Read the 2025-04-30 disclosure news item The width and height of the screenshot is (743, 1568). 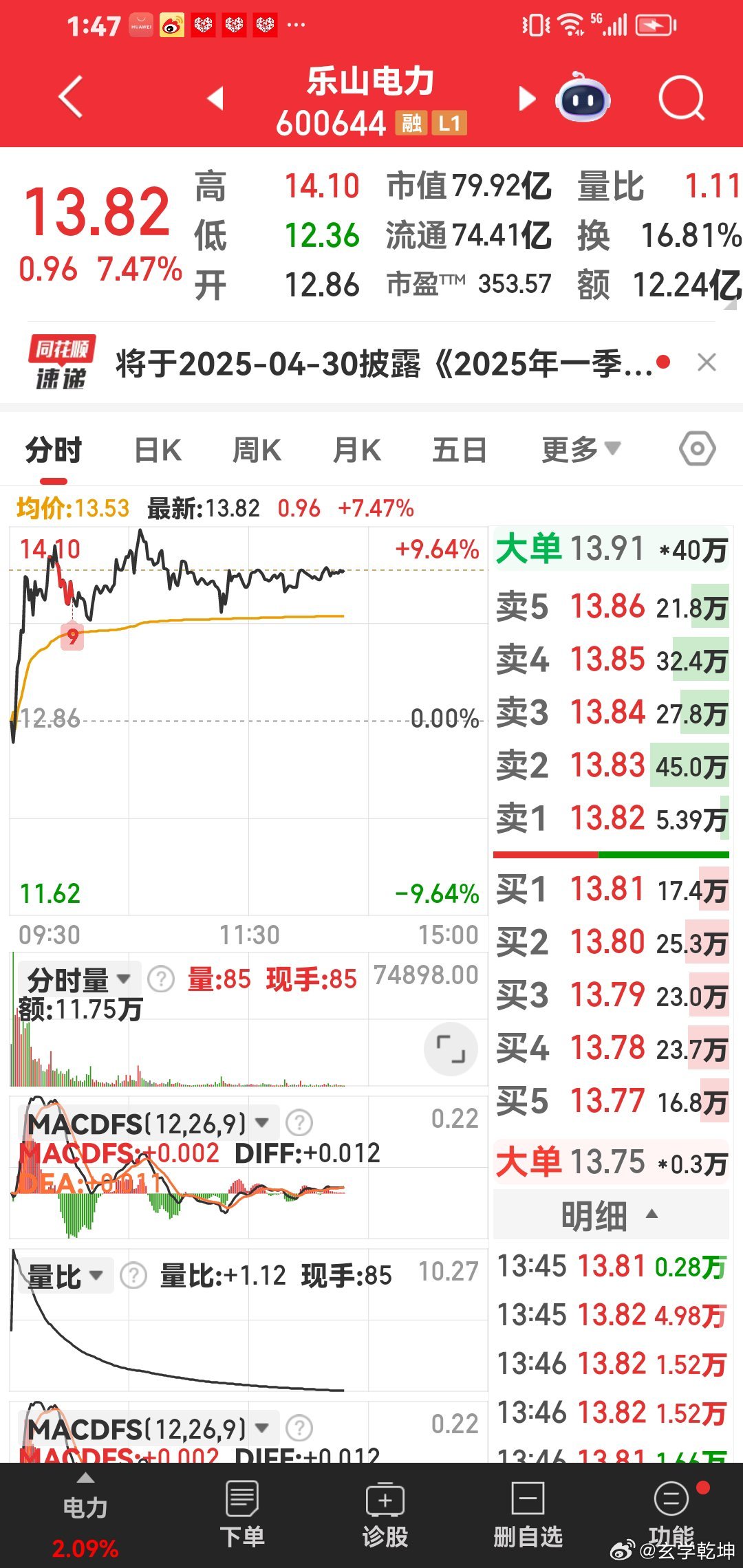pyautogui.click(x=384, y=363)
